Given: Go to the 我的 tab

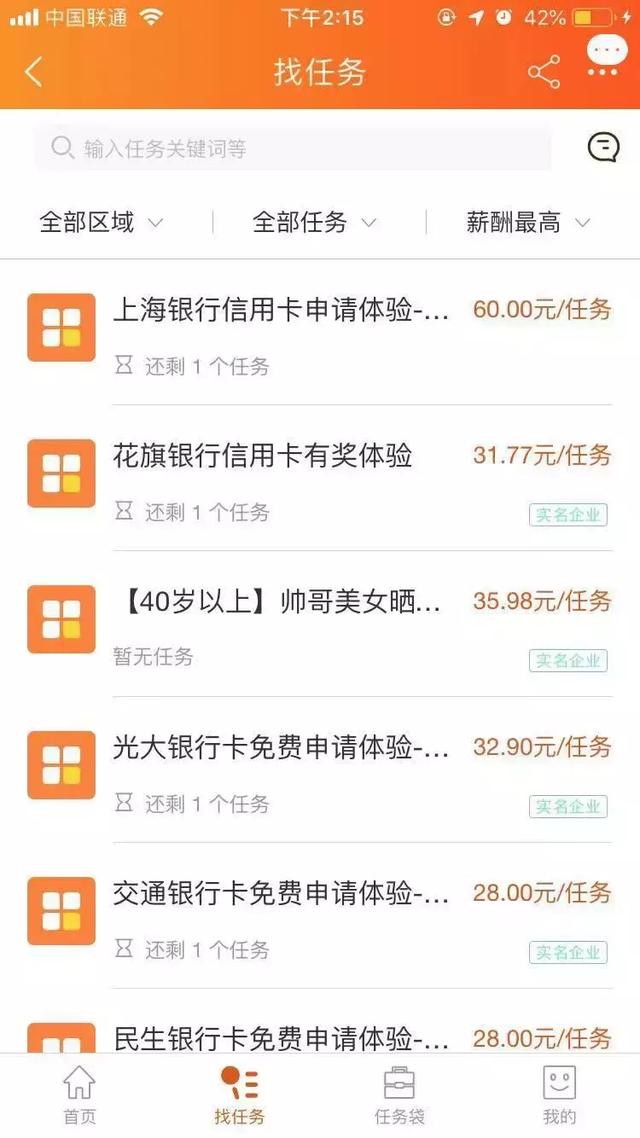Looking at the screenshot, I should point(559,1094).
